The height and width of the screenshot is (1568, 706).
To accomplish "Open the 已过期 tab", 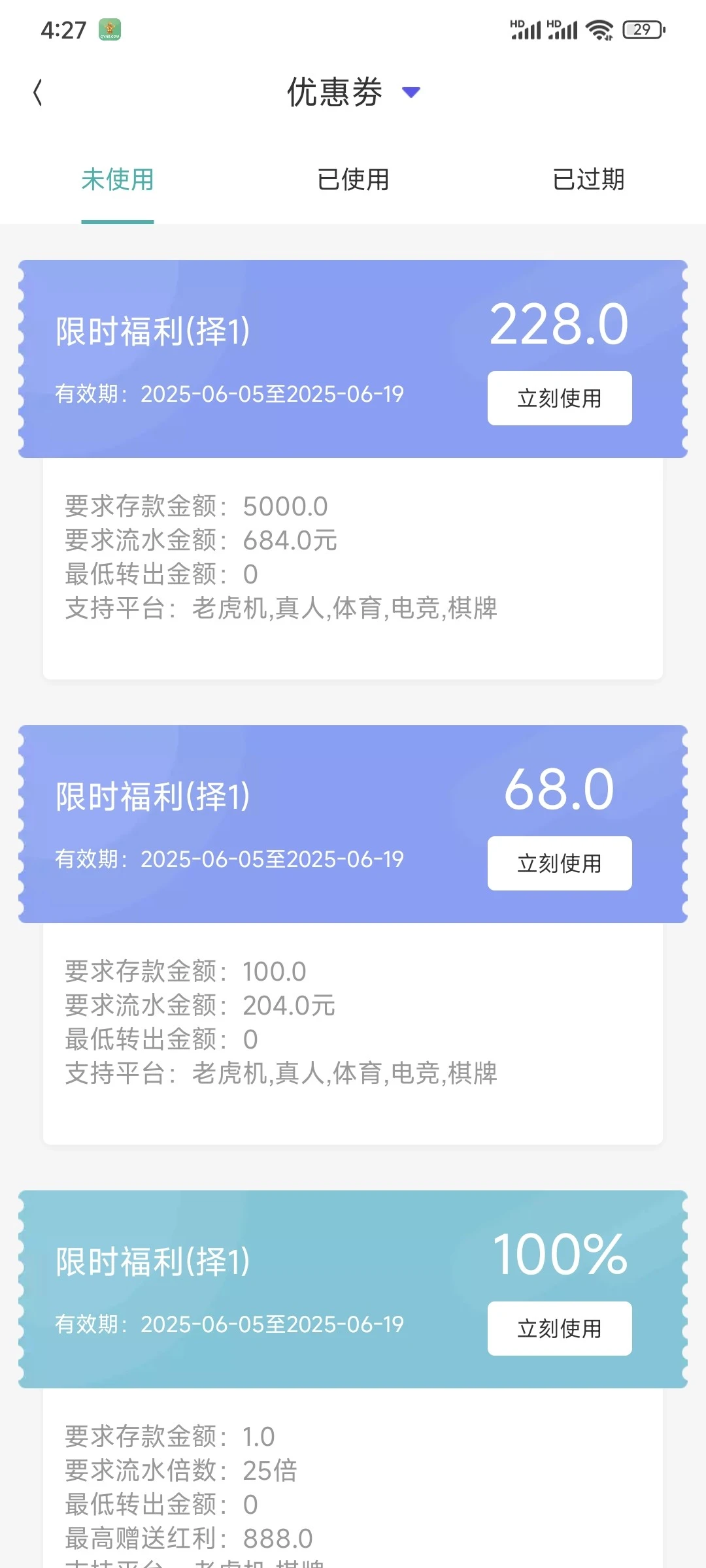I will point(588,180).
